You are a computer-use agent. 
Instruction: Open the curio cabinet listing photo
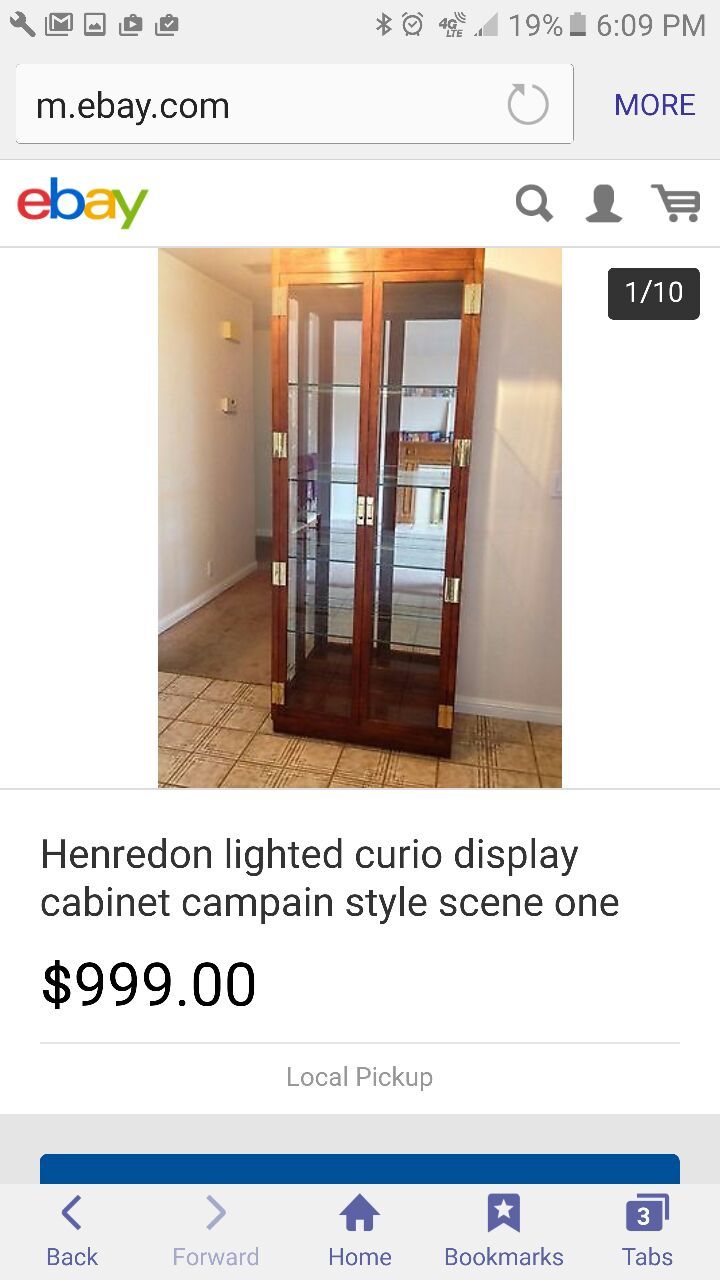[x=360, y=517]
